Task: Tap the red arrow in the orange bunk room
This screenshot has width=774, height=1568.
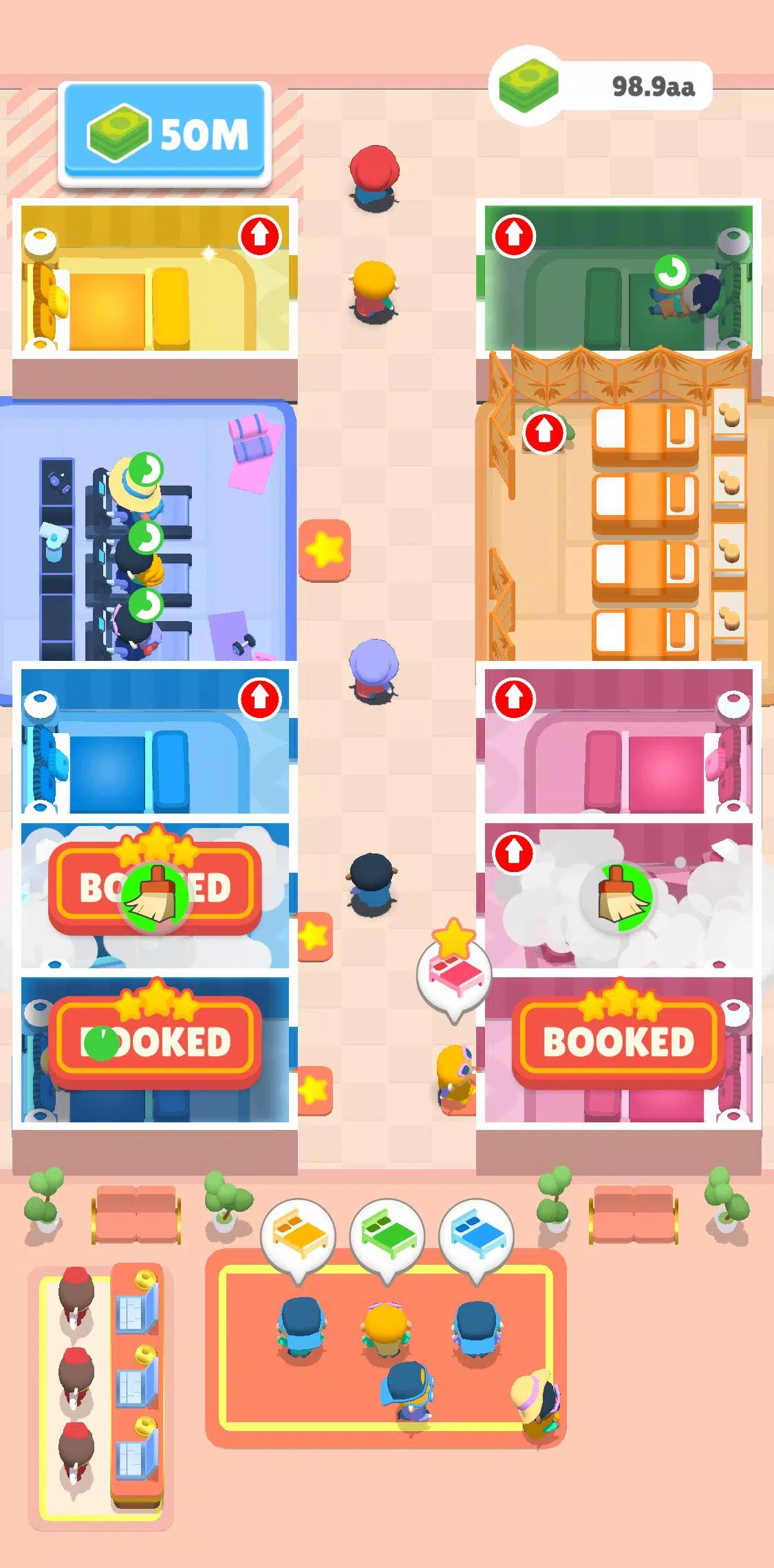Action: [x=544, y=433]
